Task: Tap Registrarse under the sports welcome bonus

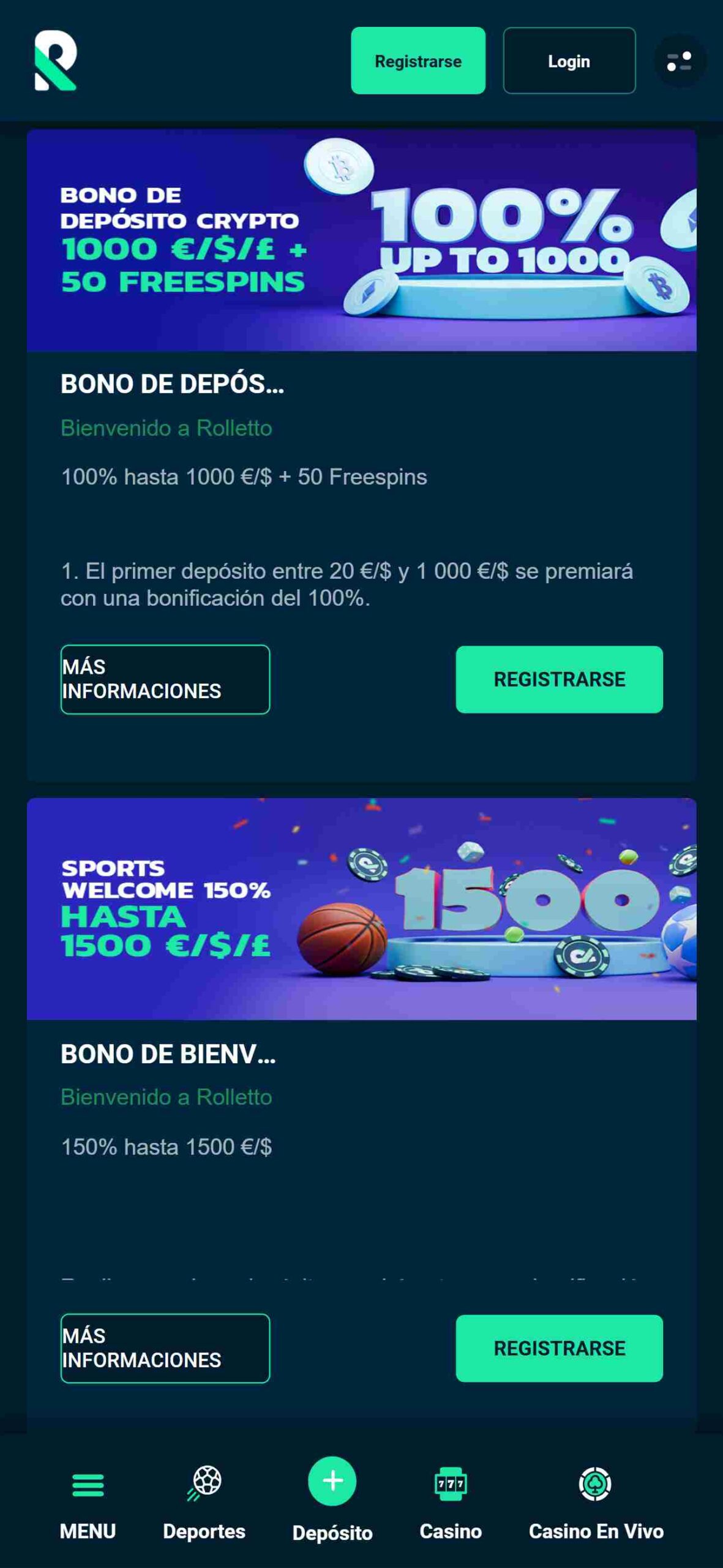Action: (559, 1348)
